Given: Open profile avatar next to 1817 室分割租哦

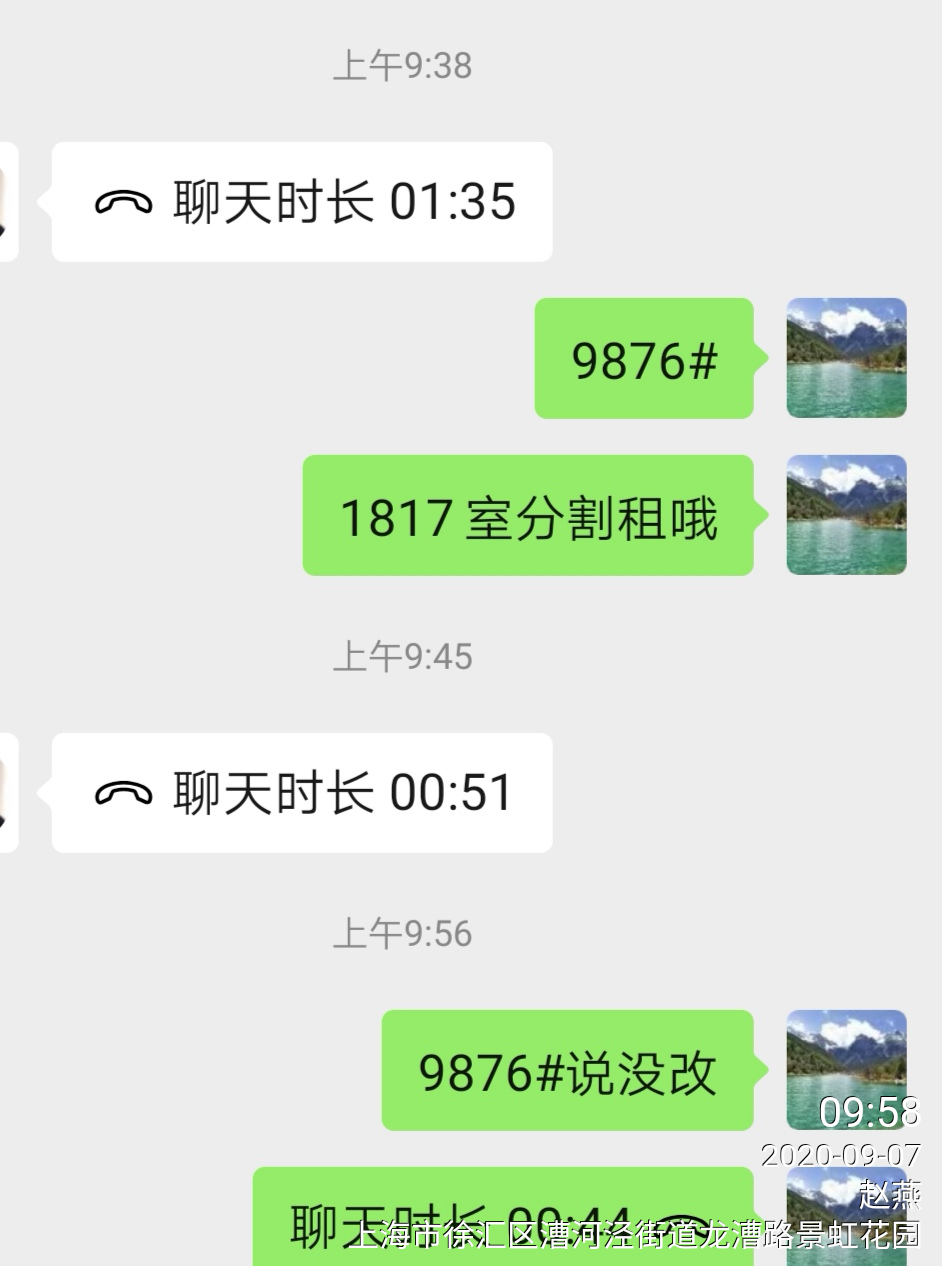Looking at the screenshot, I should 846,515.
